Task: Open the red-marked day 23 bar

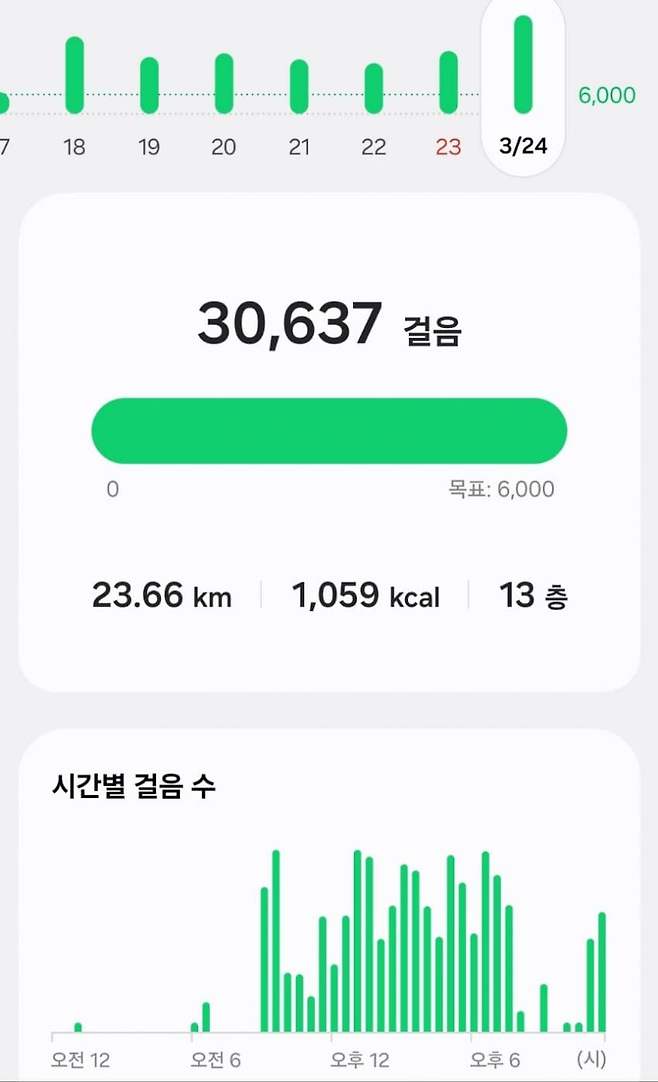Action: 449,83
